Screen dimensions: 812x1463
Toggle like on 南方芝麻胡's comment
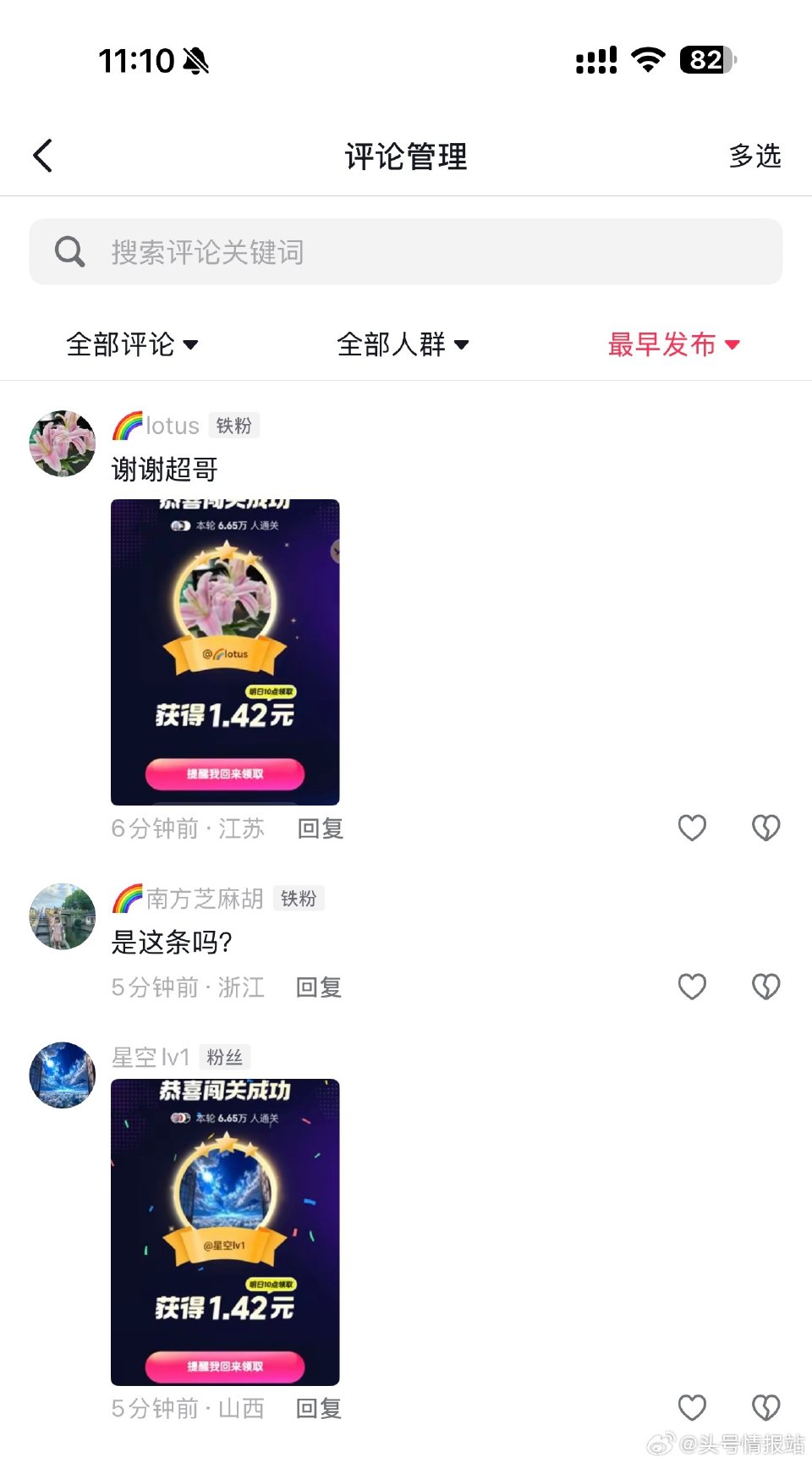click(692, 987)
